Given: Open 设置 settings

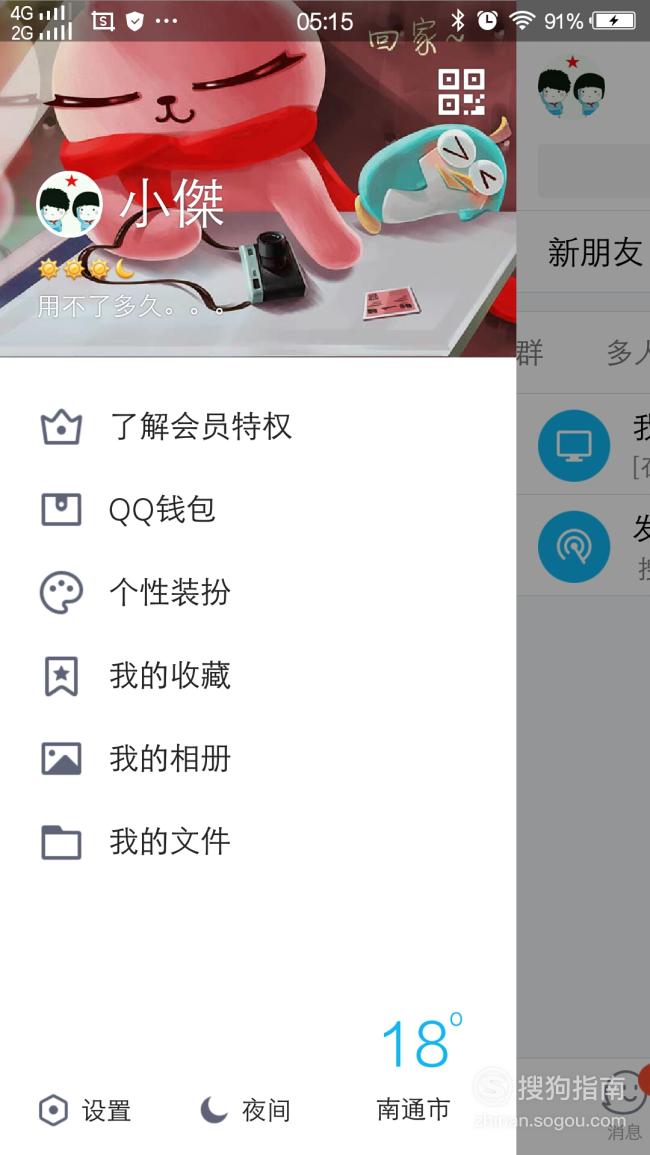Looking at the screenshot, I should (85, 1110).
